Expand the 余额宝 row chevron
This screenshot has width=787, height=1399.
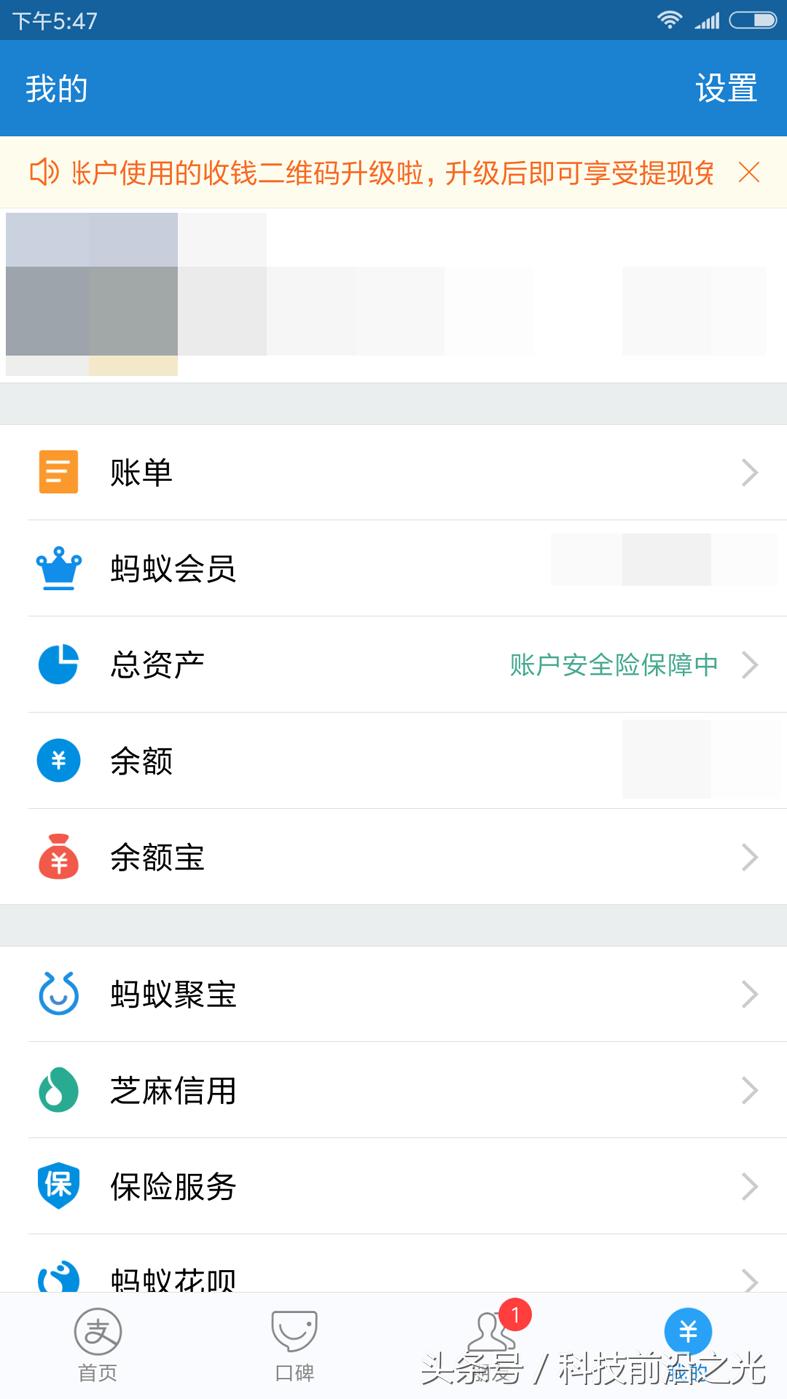click(x=749, y=857)
